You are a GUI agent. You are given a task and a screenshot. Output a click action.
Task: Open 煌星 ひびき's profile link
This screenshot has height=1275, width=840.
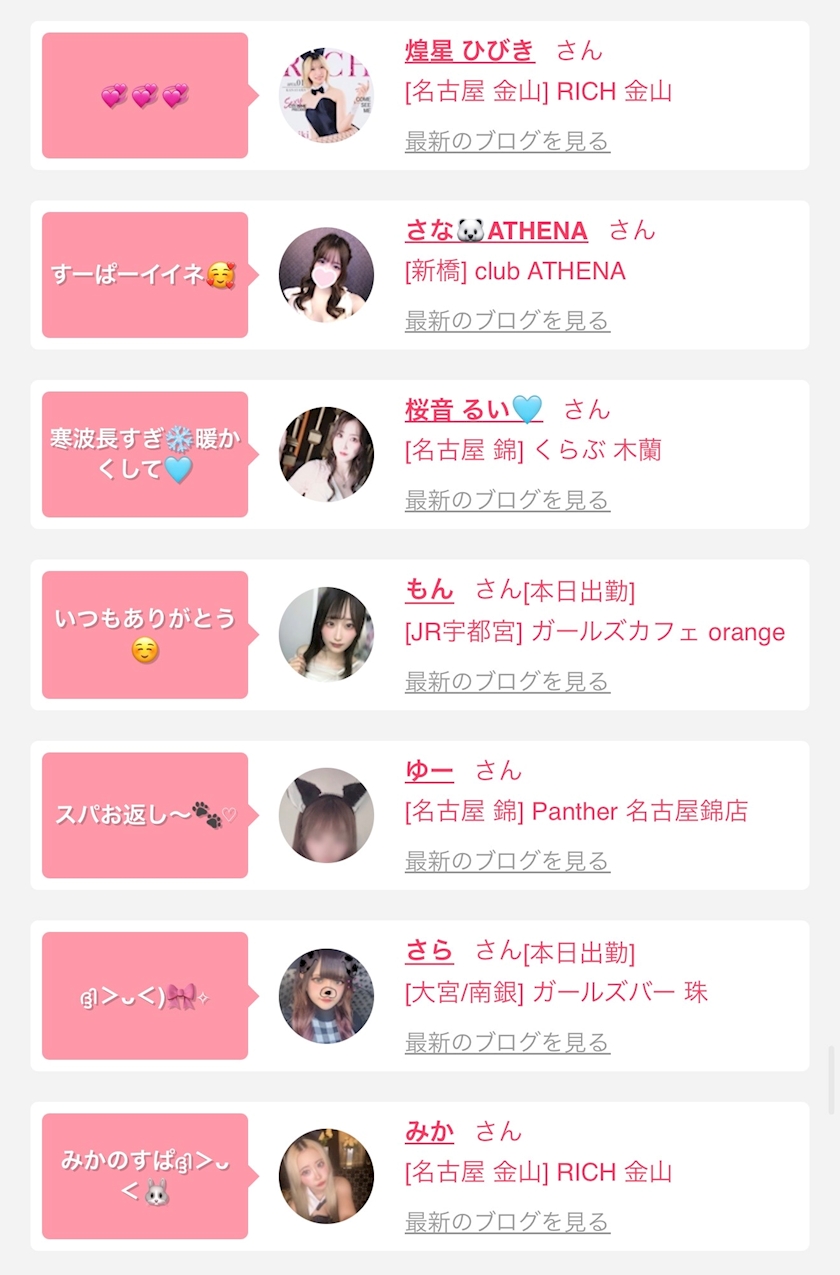[469, 50]
